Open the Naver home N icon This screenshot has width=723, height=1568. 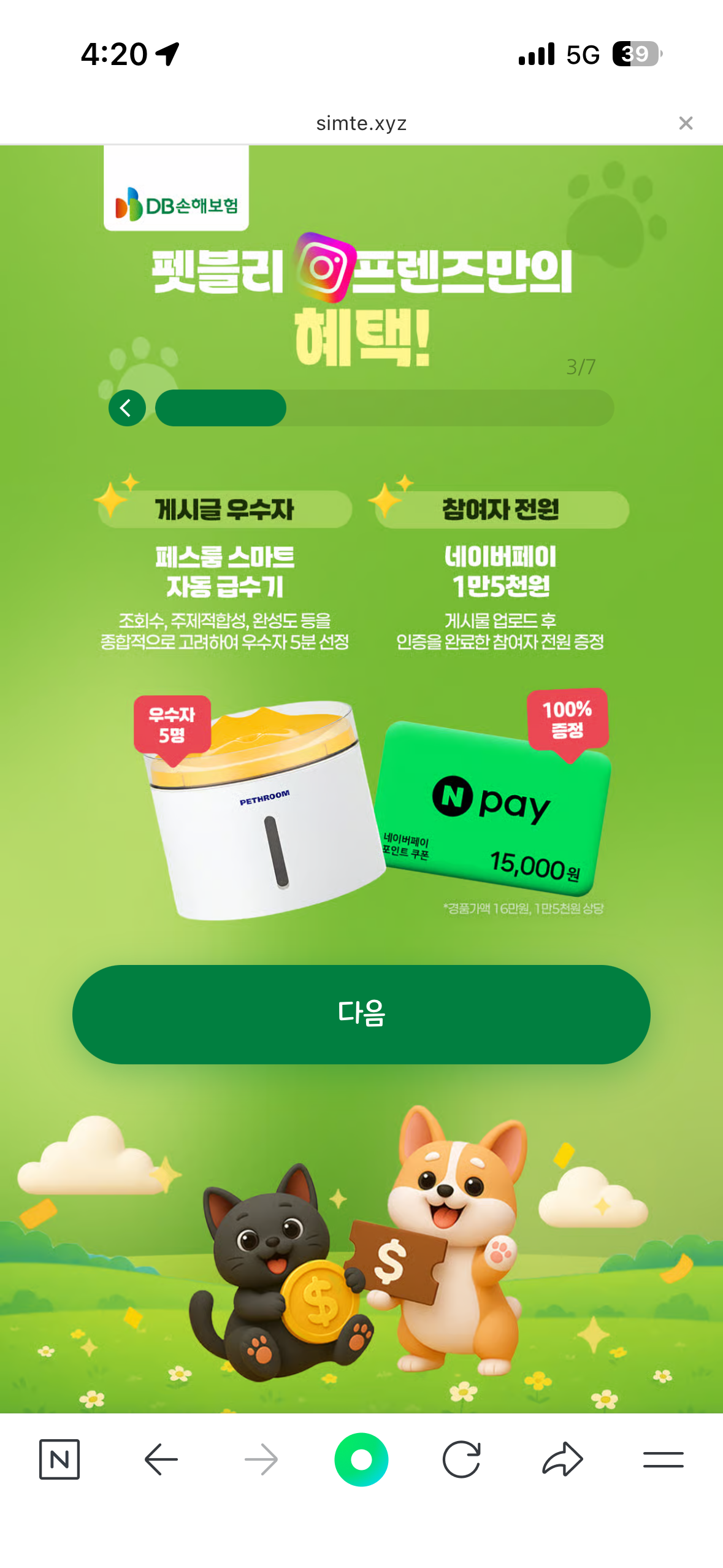[x=59, y=1459]
